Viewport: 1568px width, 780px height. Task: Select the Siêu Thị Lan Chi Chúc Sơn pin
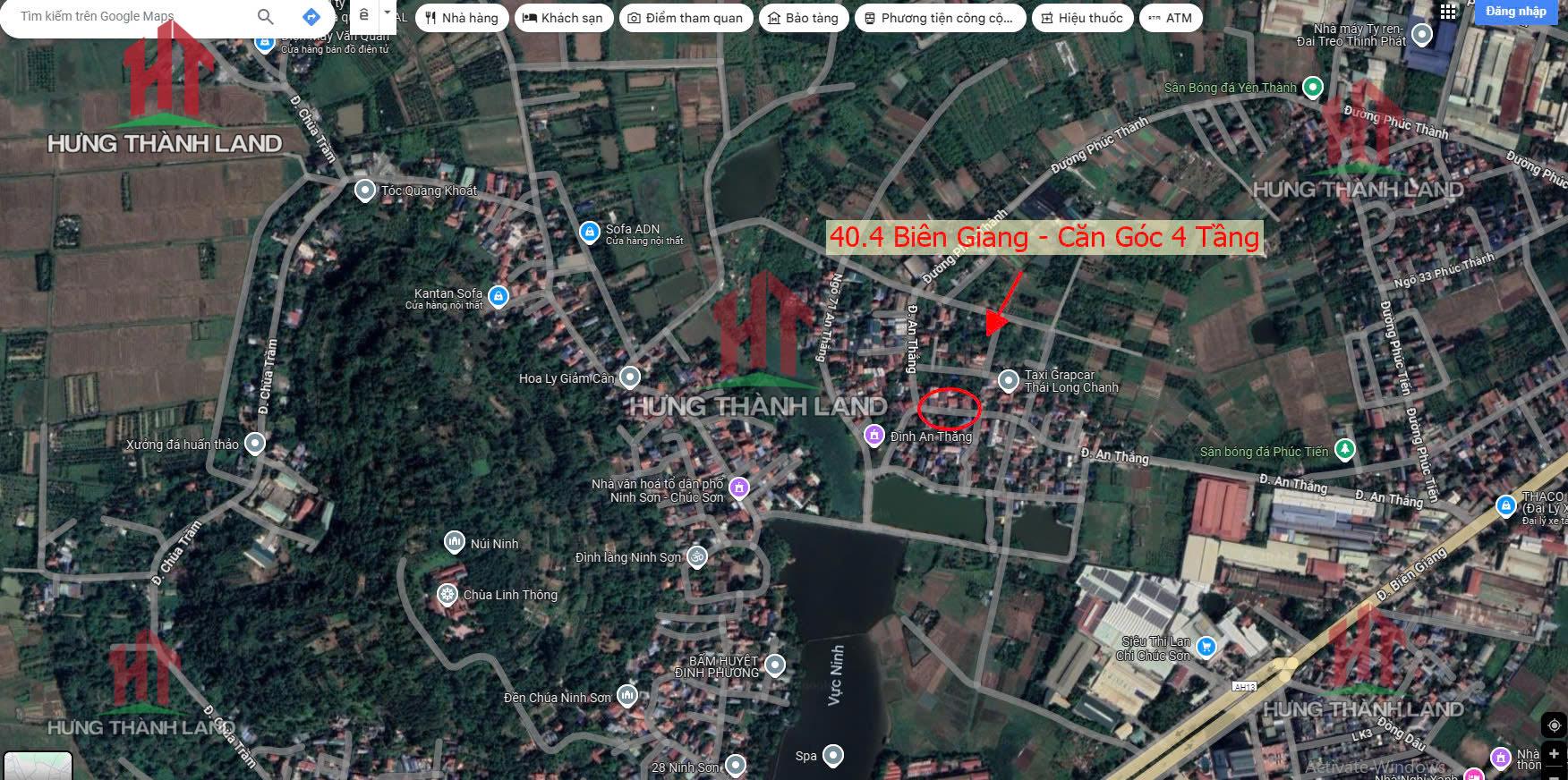[1206, 647]
